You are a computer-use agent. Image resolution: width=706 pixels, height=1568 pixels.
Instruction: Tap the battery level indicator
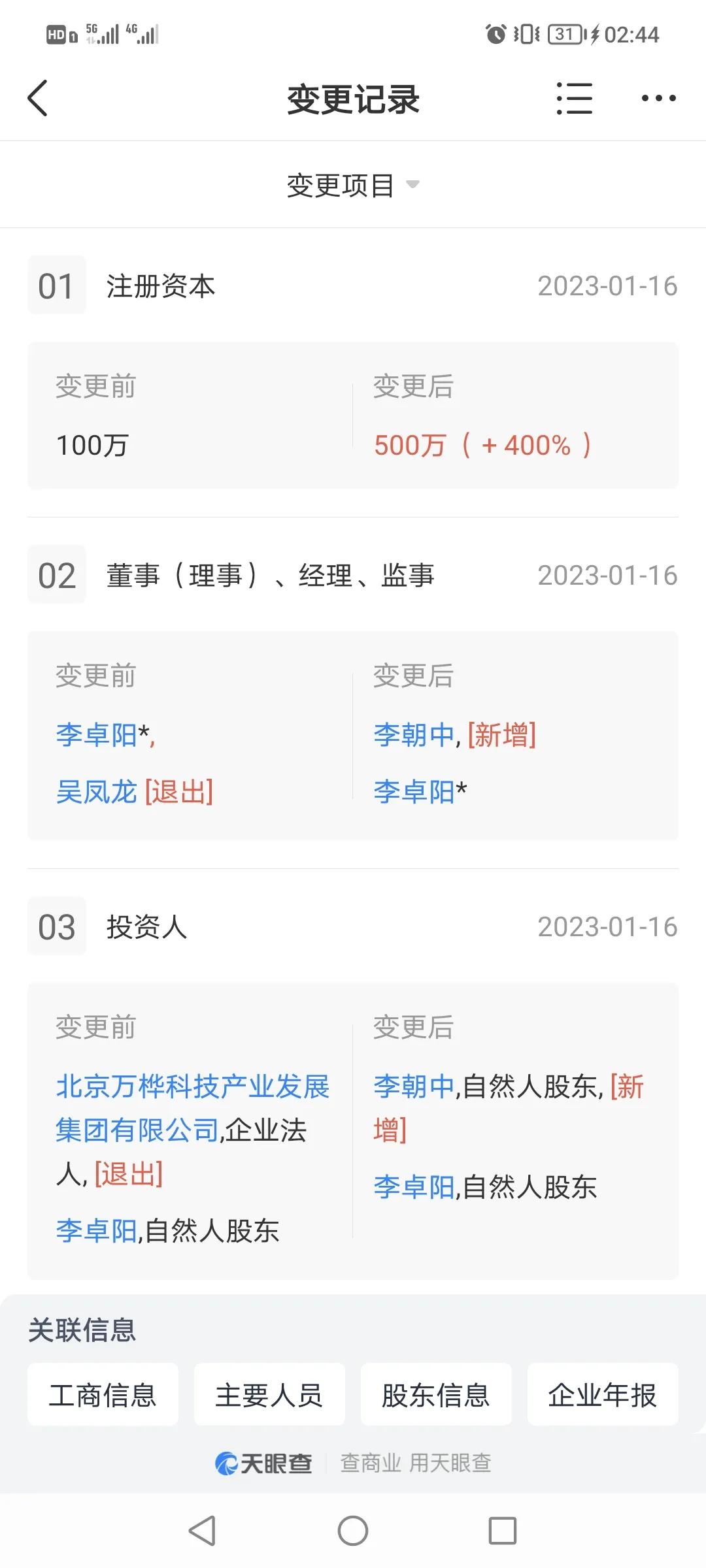pyautogui.click(x=563, y=34)
